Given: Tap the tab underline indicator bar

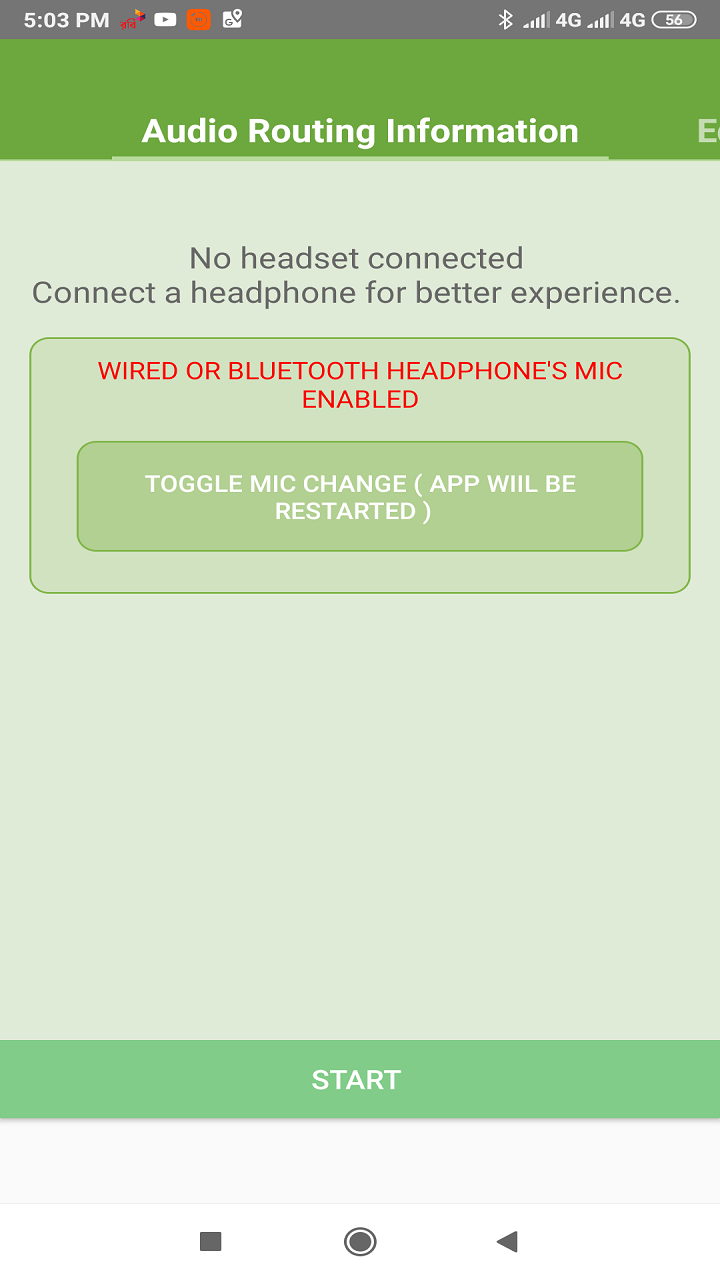Looking at the screenshot, I should [360, 157].
